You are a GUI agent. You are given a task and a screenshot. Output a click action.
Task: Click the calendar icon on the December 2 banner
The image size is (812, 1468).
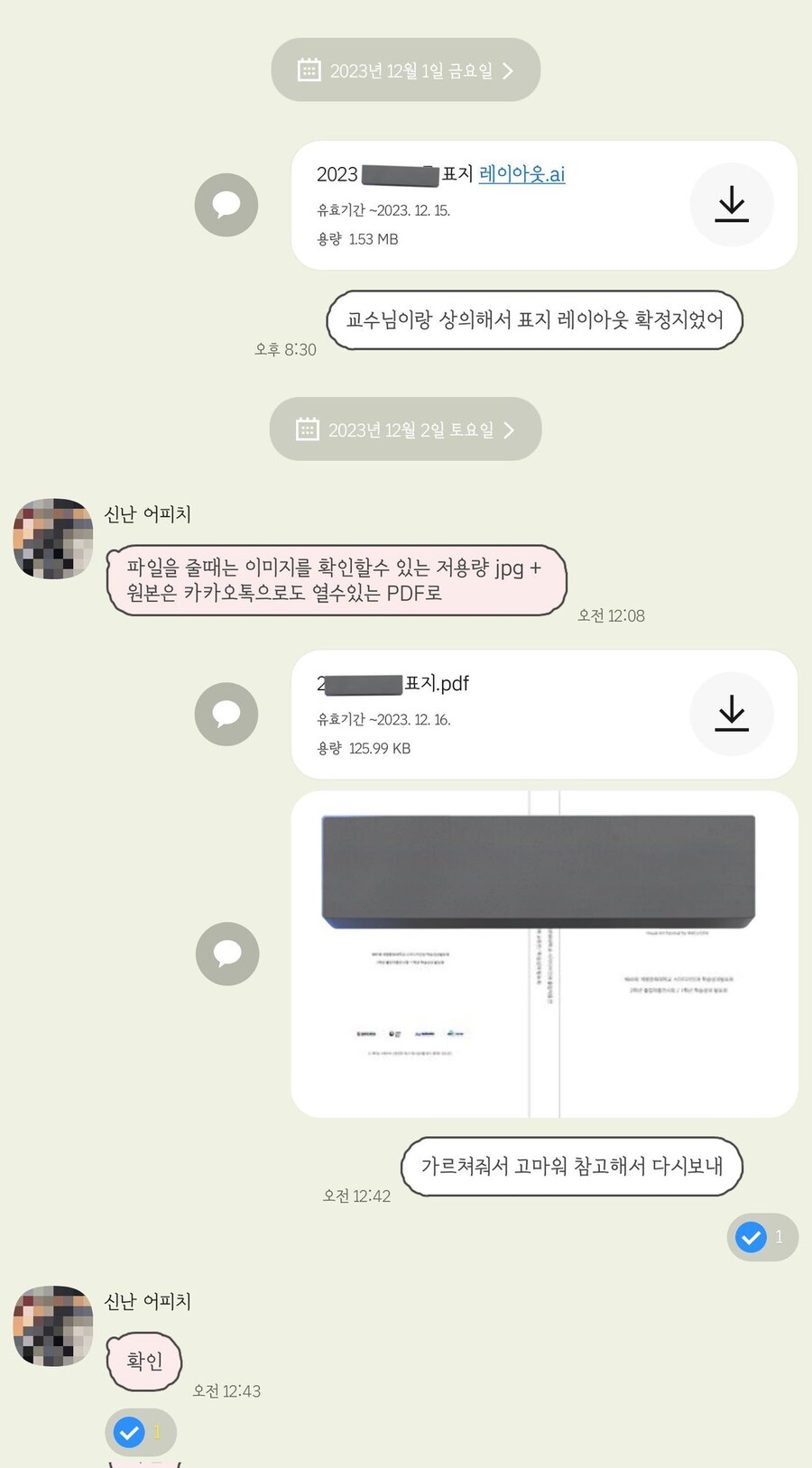[x=308, y=429]
